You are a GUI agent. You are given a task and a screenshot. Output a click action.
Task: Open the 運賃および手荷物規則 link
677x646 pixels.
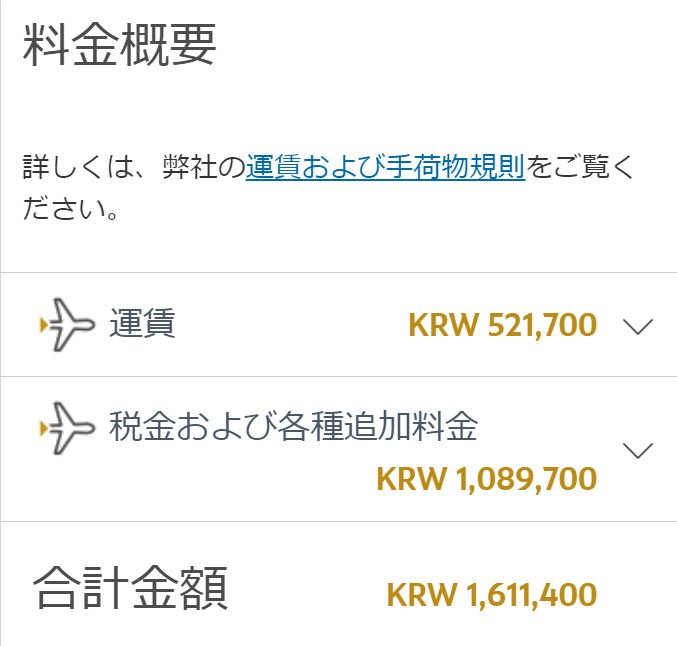pyautogui.click(x=385, y=167)
